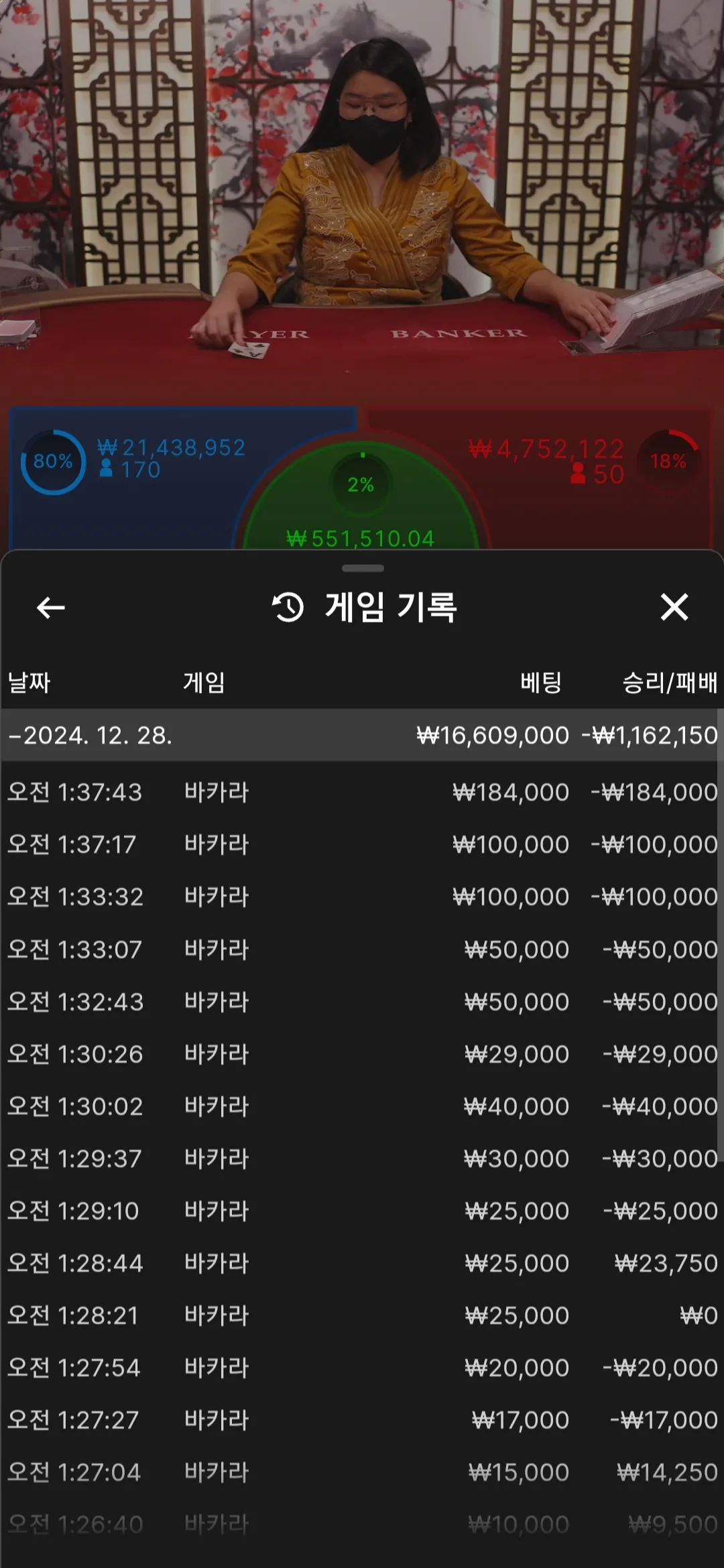Open the 오전 1:29:10 game record
This screenshot has width=724, height=1568.
tap(362, 1211)
